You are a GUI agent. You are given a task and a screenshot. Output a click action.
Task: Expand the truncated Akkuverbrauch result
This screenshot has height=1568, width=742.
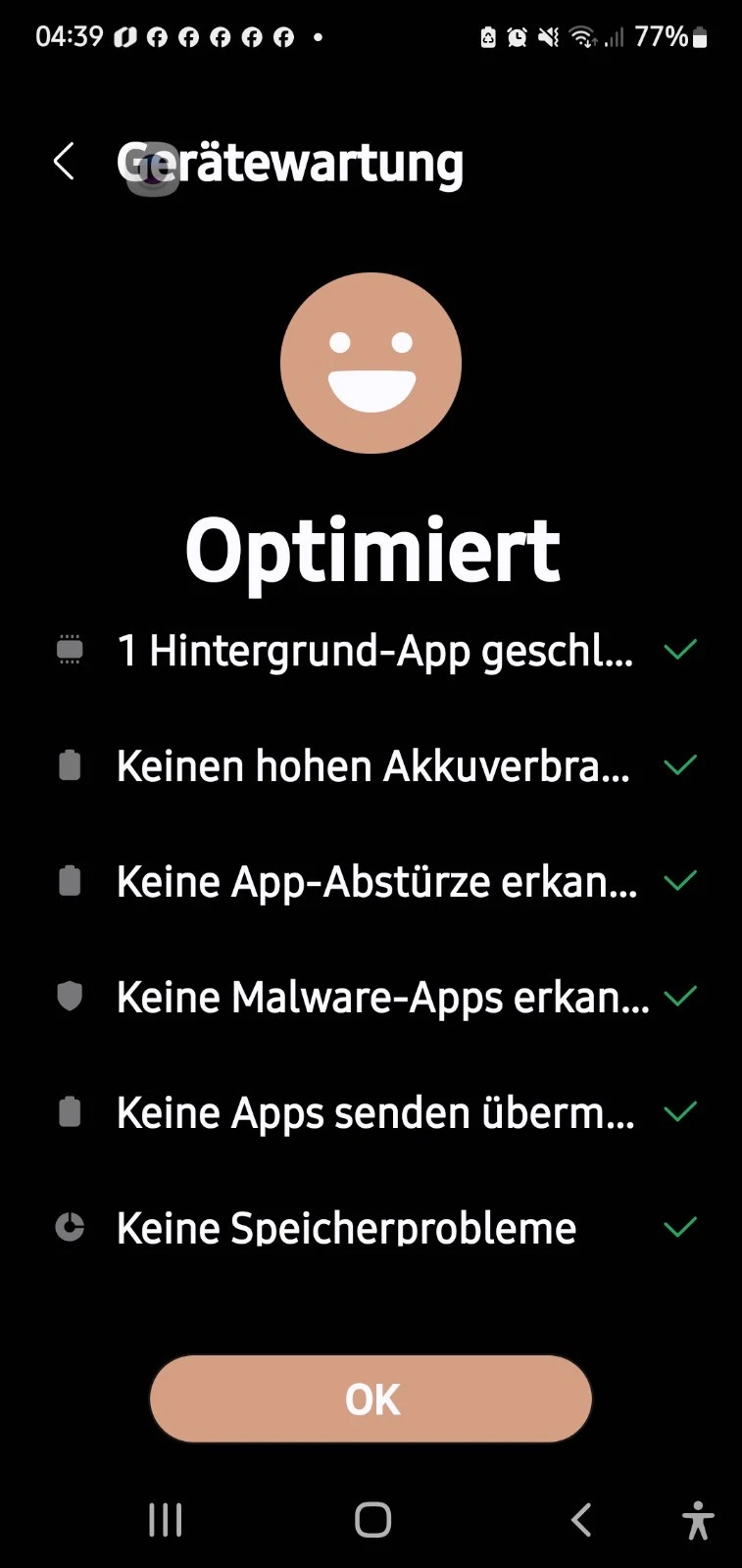pos(374,765)
